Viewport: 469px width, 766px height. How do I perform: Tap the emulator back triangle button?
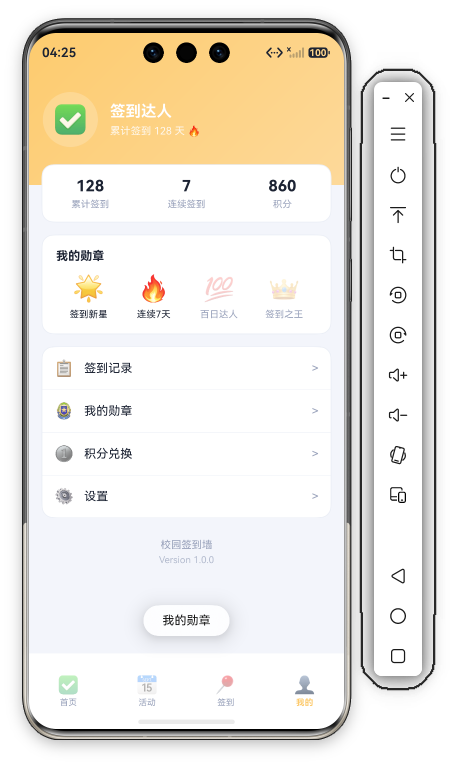(x=398, y=576)
